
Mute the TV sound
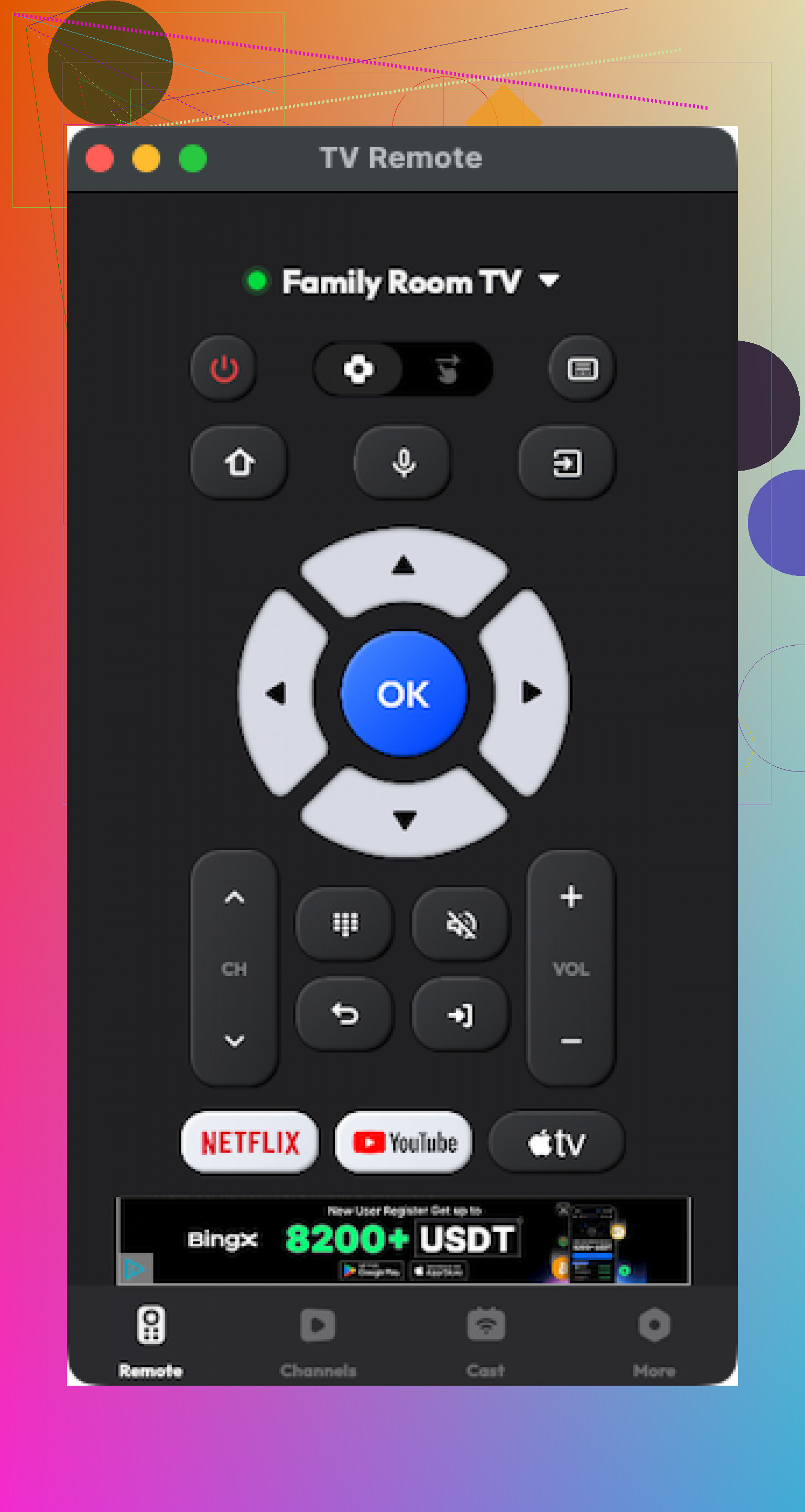pyautogui.click(x=461, y=924)
